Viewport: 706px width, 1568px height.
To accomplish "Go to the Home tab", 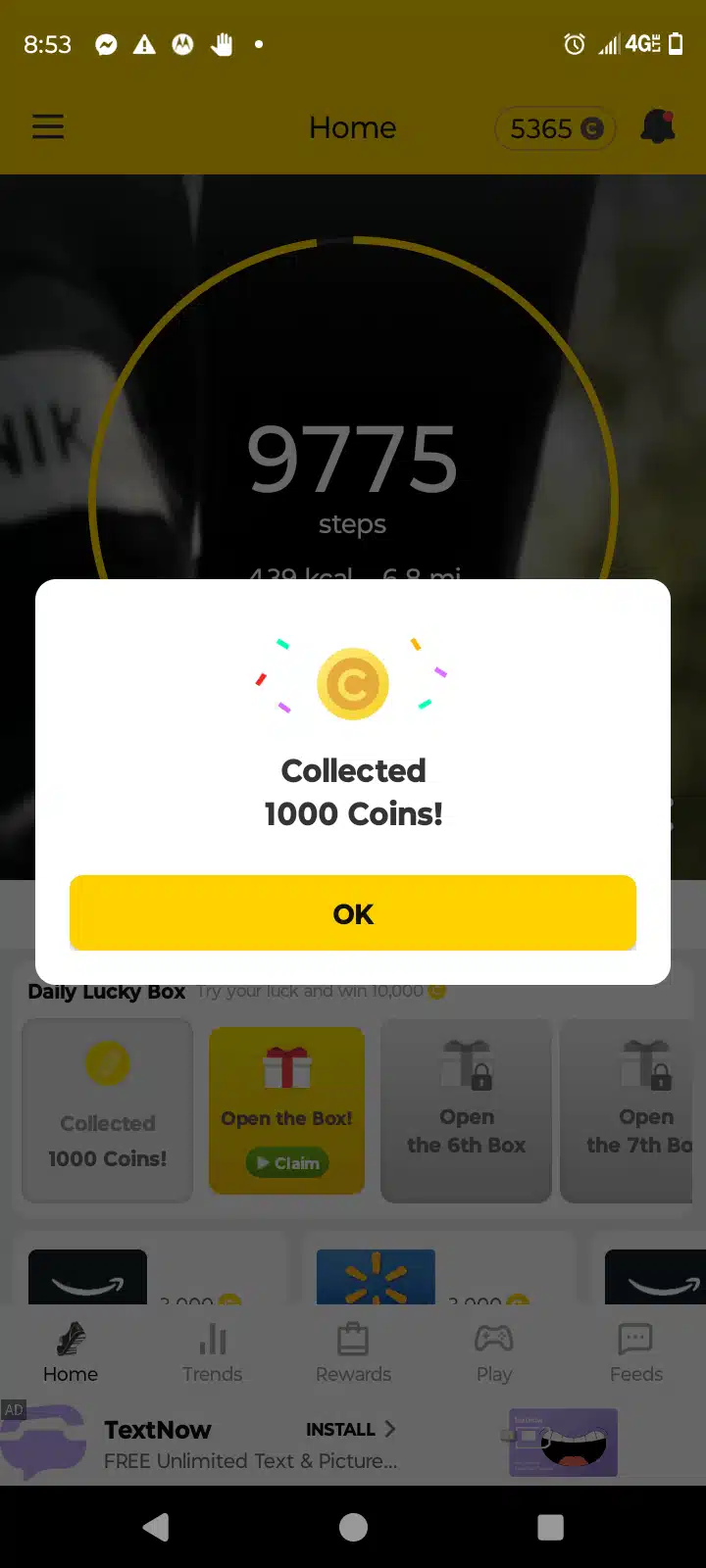I will pyautogui.click(x=71, y=1352).
